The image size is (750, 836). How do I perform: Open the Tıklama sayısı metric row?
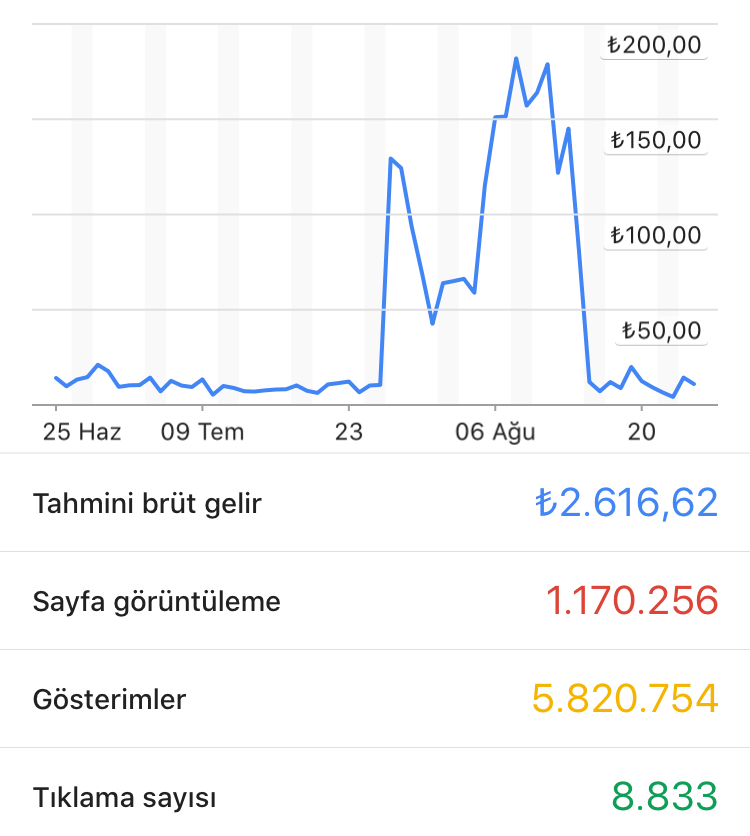(x=375, y=792)
